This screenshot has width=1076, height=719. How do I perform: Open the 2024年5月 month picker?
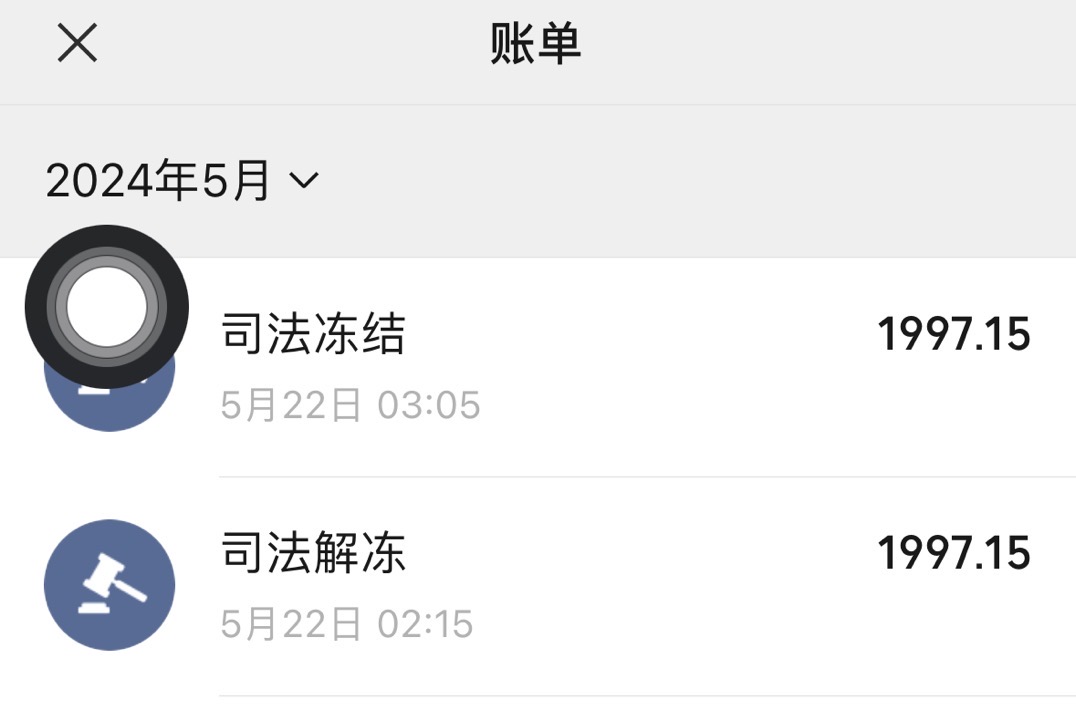[181, 181]
